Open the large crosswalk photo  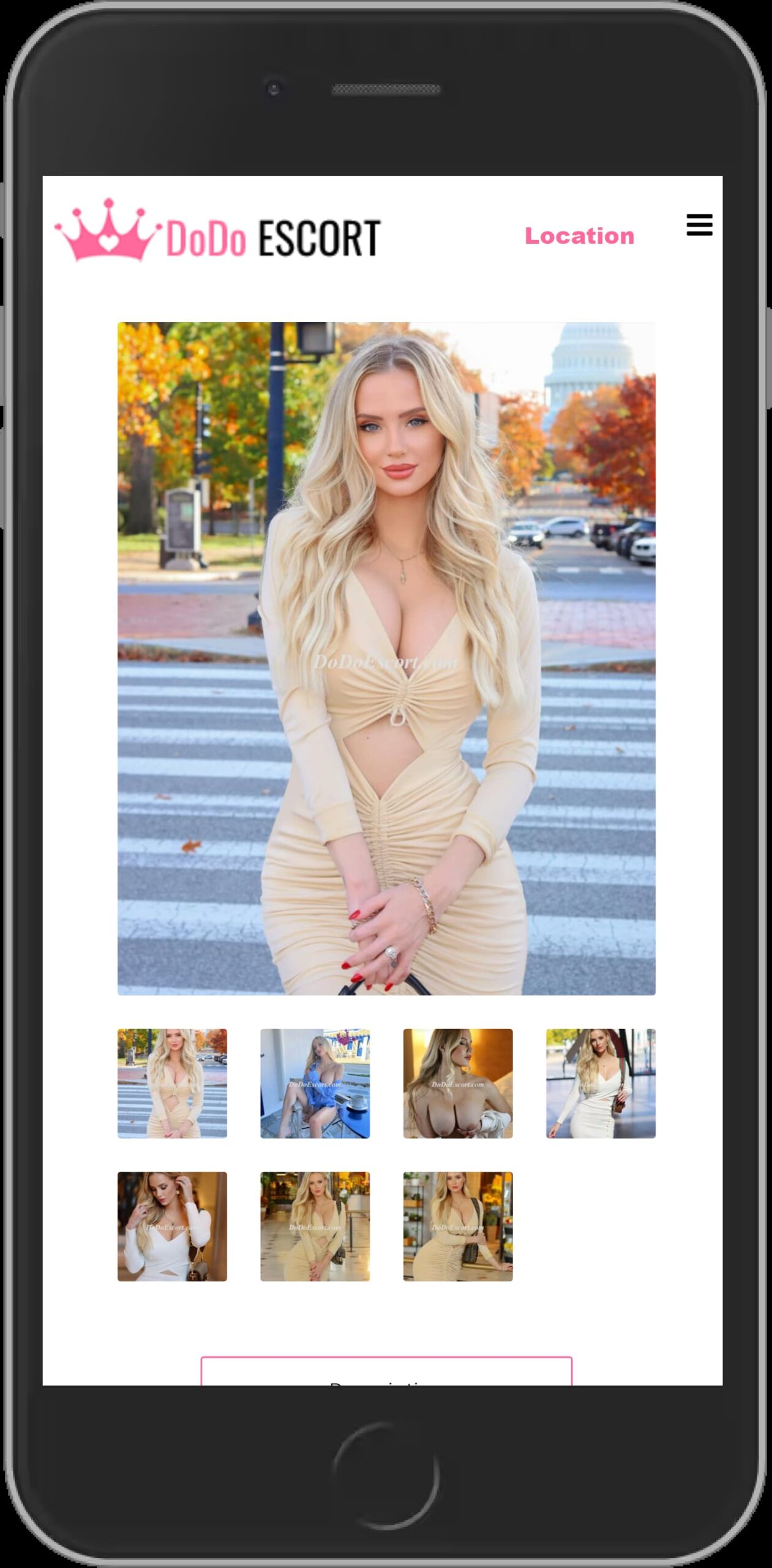click(x=386, y=658)
